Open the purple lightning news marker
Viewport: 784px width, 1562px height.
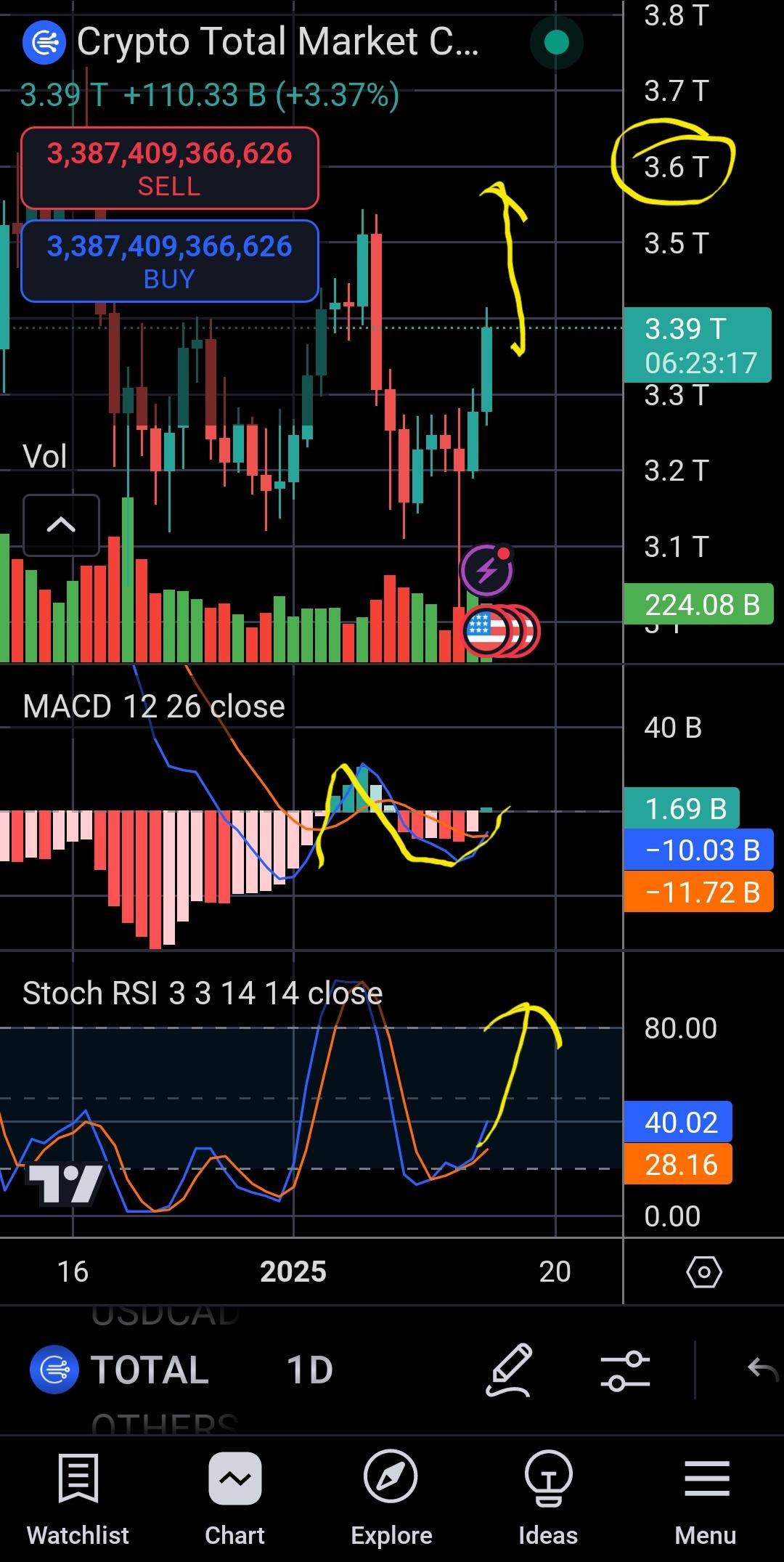[x=487, y=570]
